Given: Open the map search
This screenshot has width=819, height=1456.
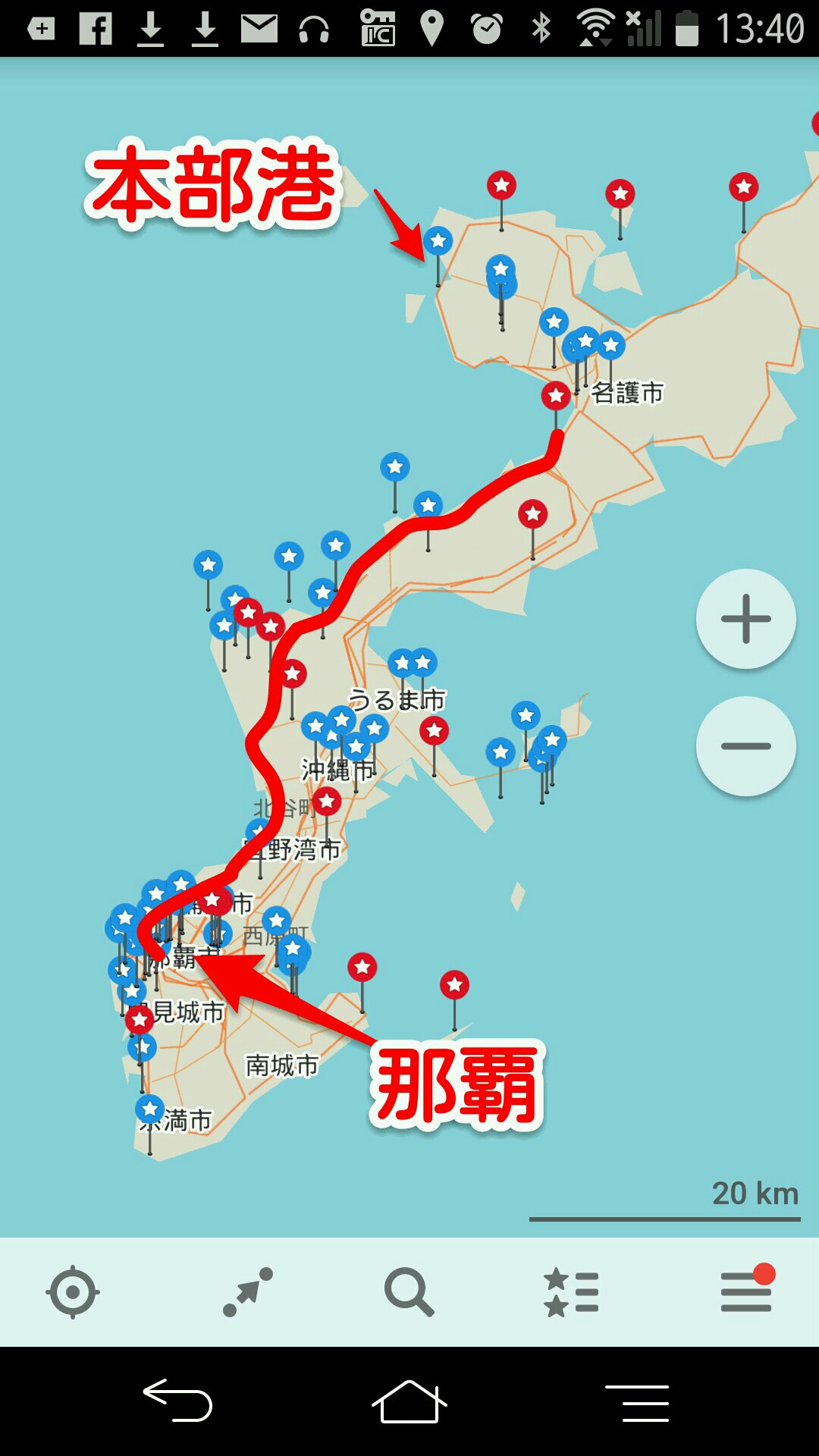Looking at the screenshot, I should [x=409, y=1291].
